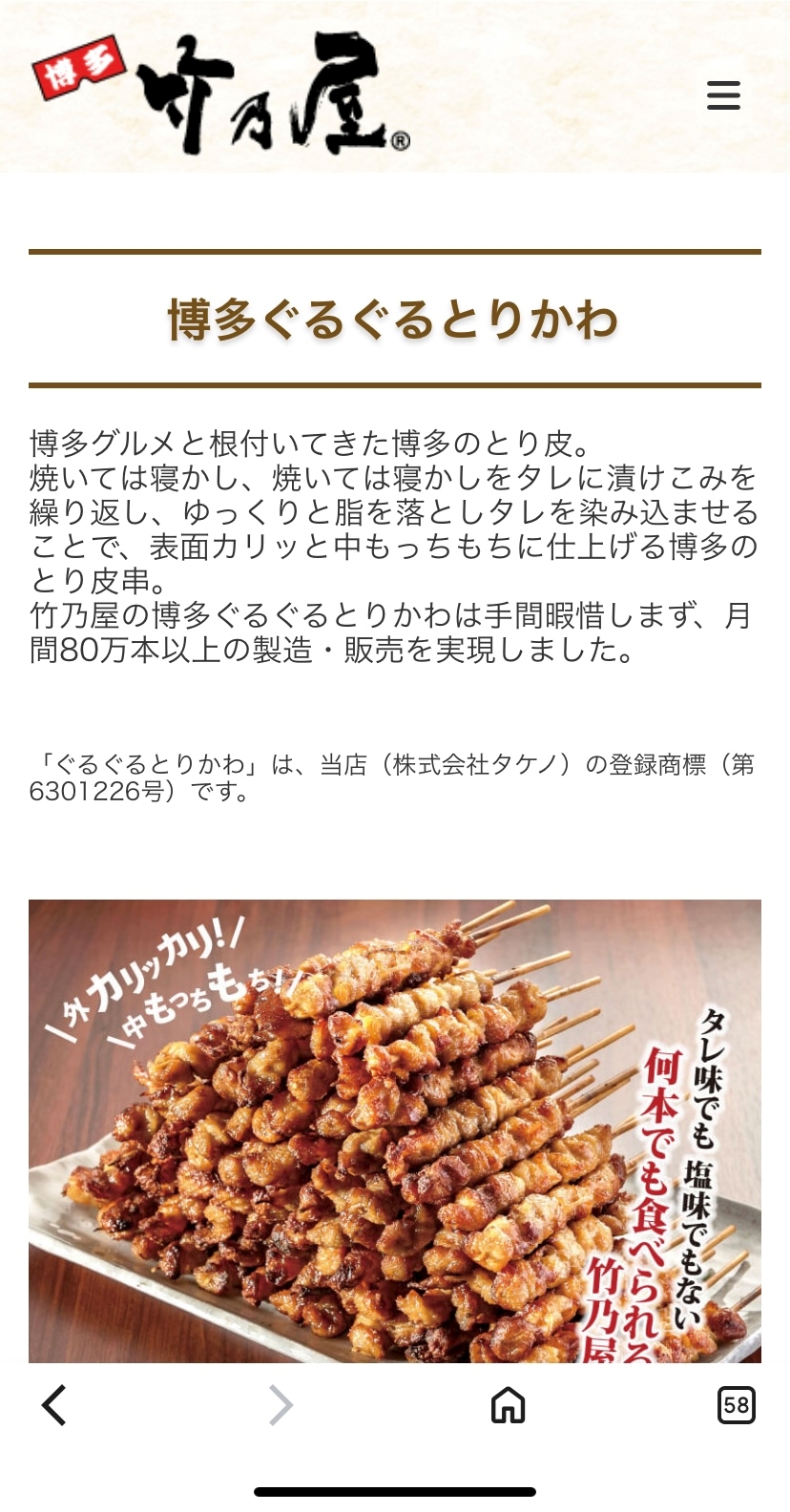Image resolution: width=790 pixels, height=1512 pixels.
Task: Go back to the previous page
Action: [x=54, y=1405]
